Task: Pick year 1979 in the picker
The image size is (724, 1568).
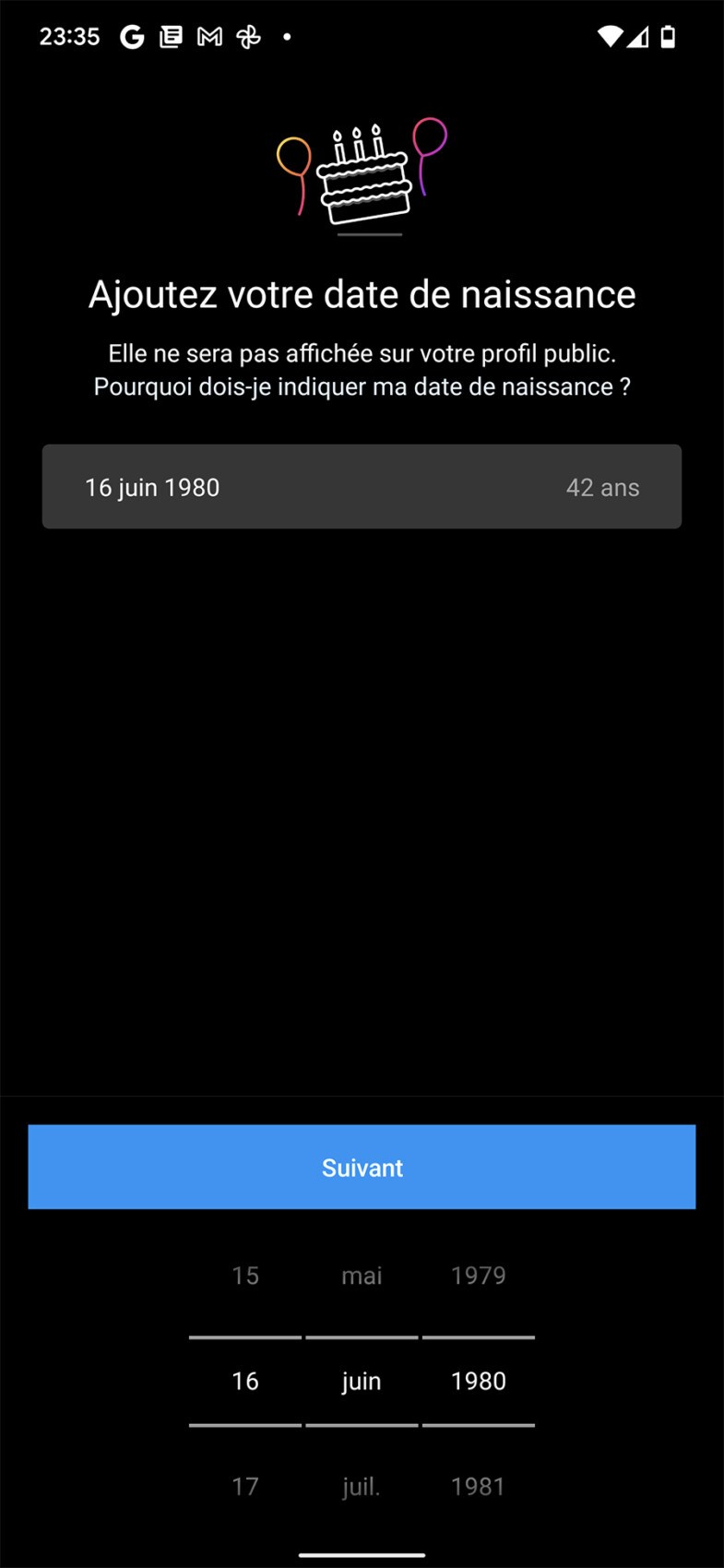Action: [478, 1276]
